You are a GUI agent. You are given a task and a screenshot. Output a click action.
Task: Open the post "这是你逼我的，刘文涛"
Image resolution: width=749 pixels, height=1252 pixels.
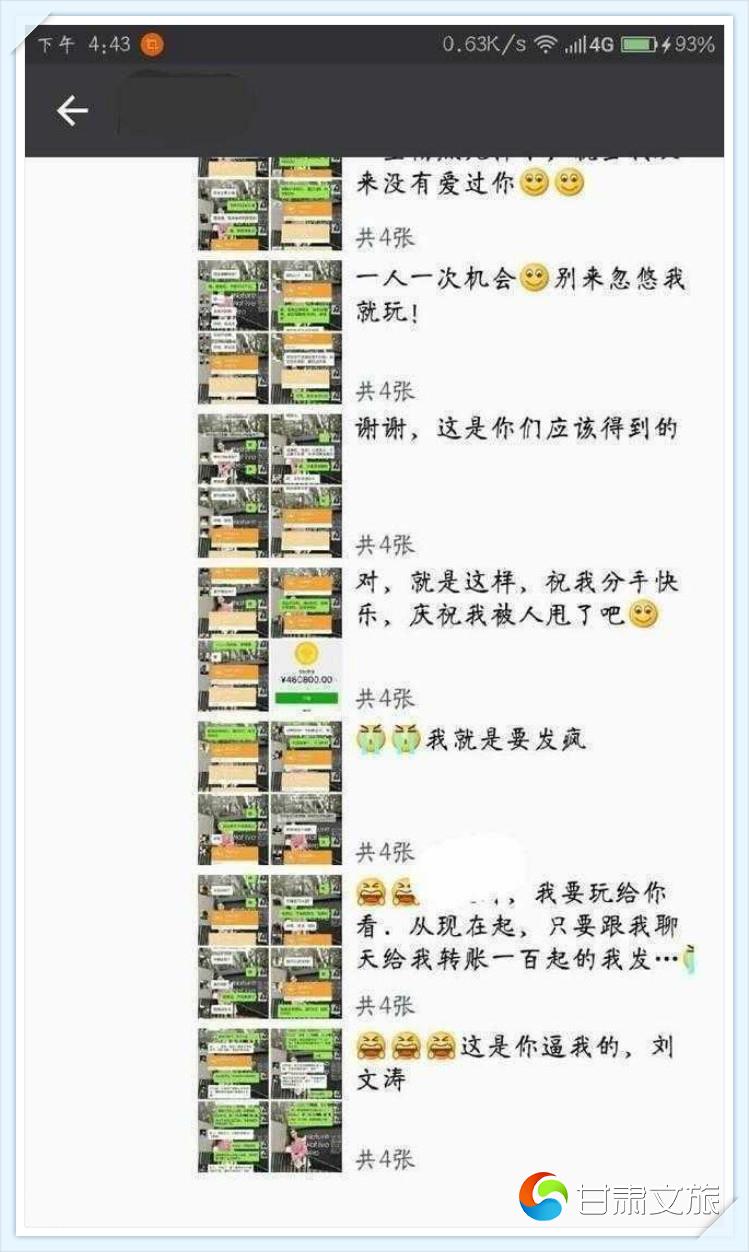515,1063
